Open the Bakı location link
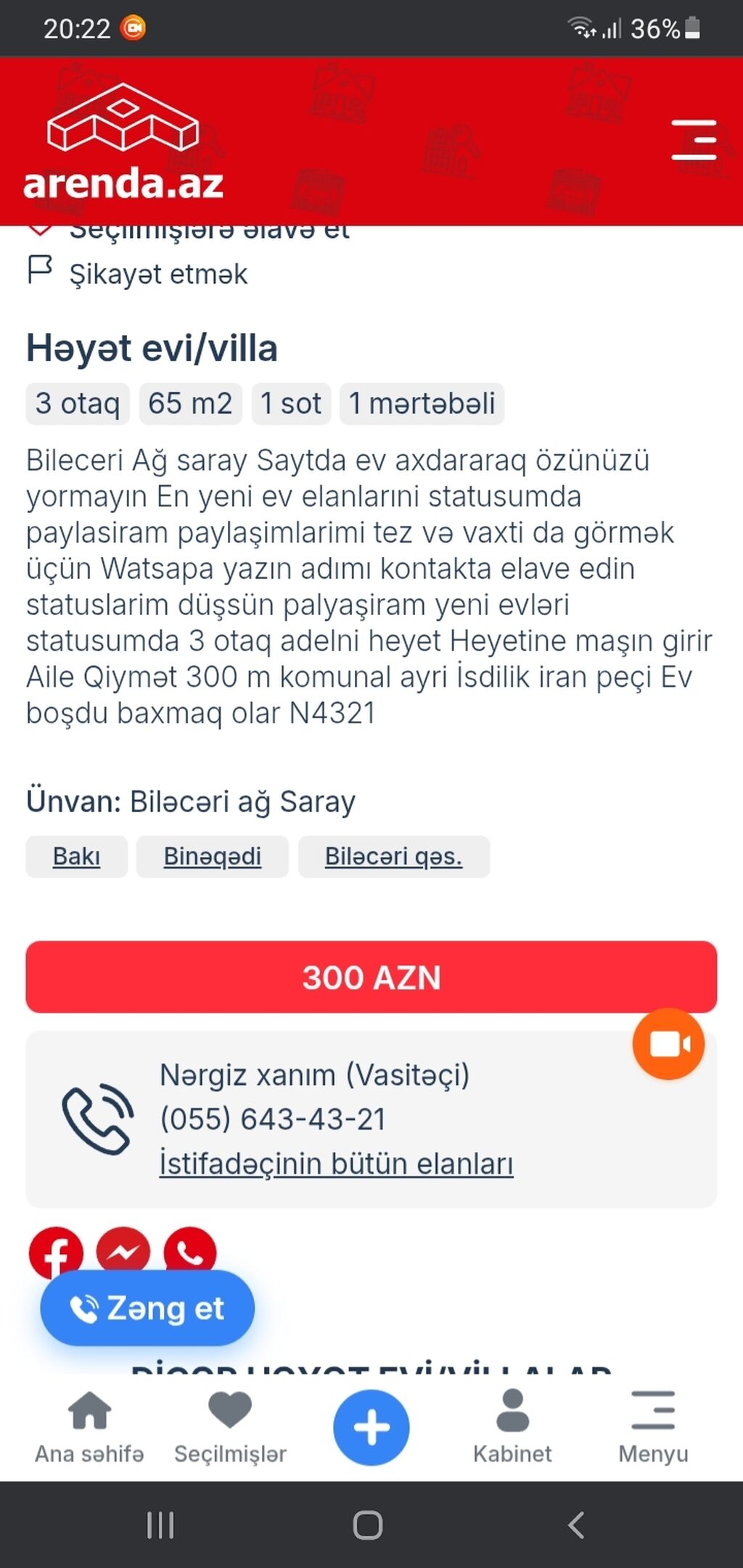 pos(76,857)
